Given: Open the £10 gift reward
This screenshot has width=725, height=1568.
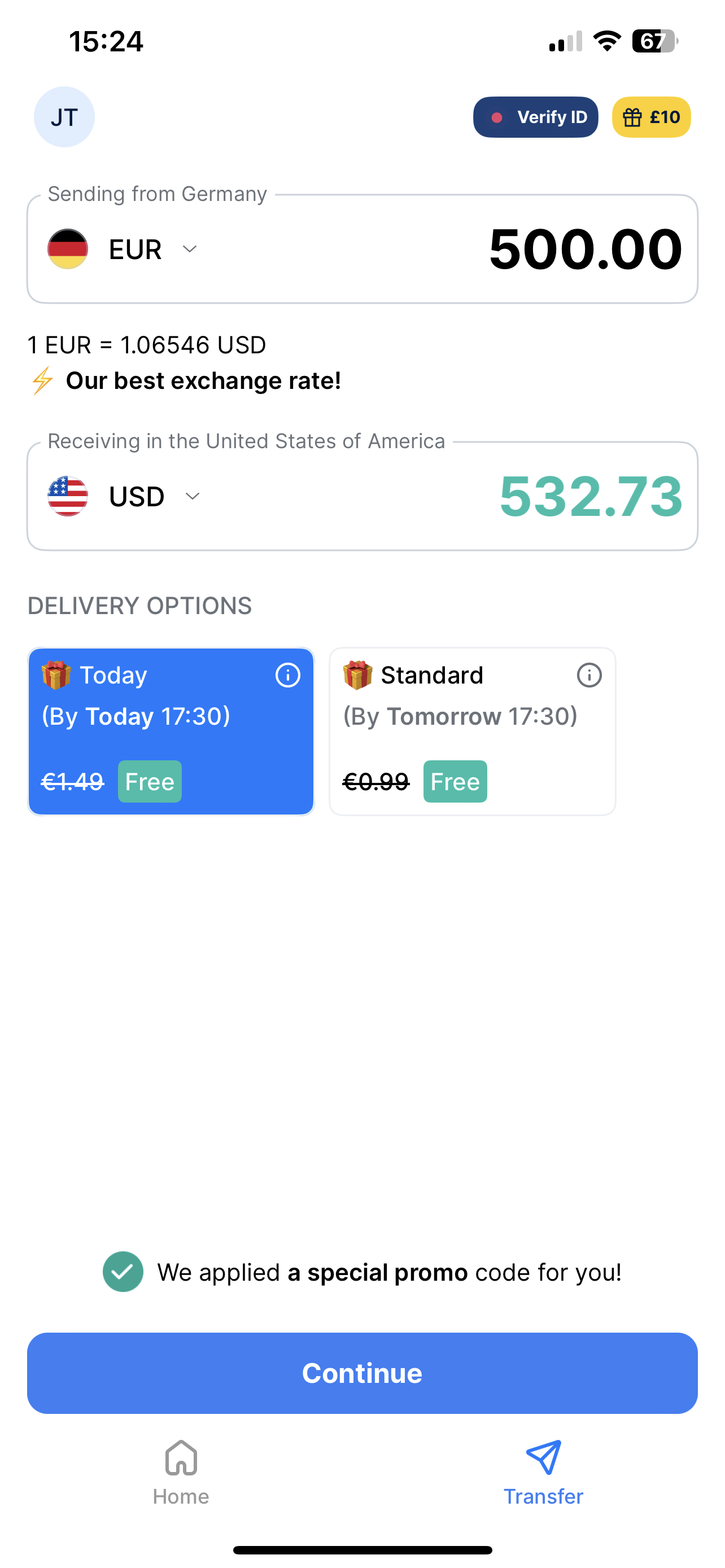Looking at the screenshot, I should (650, 117).
